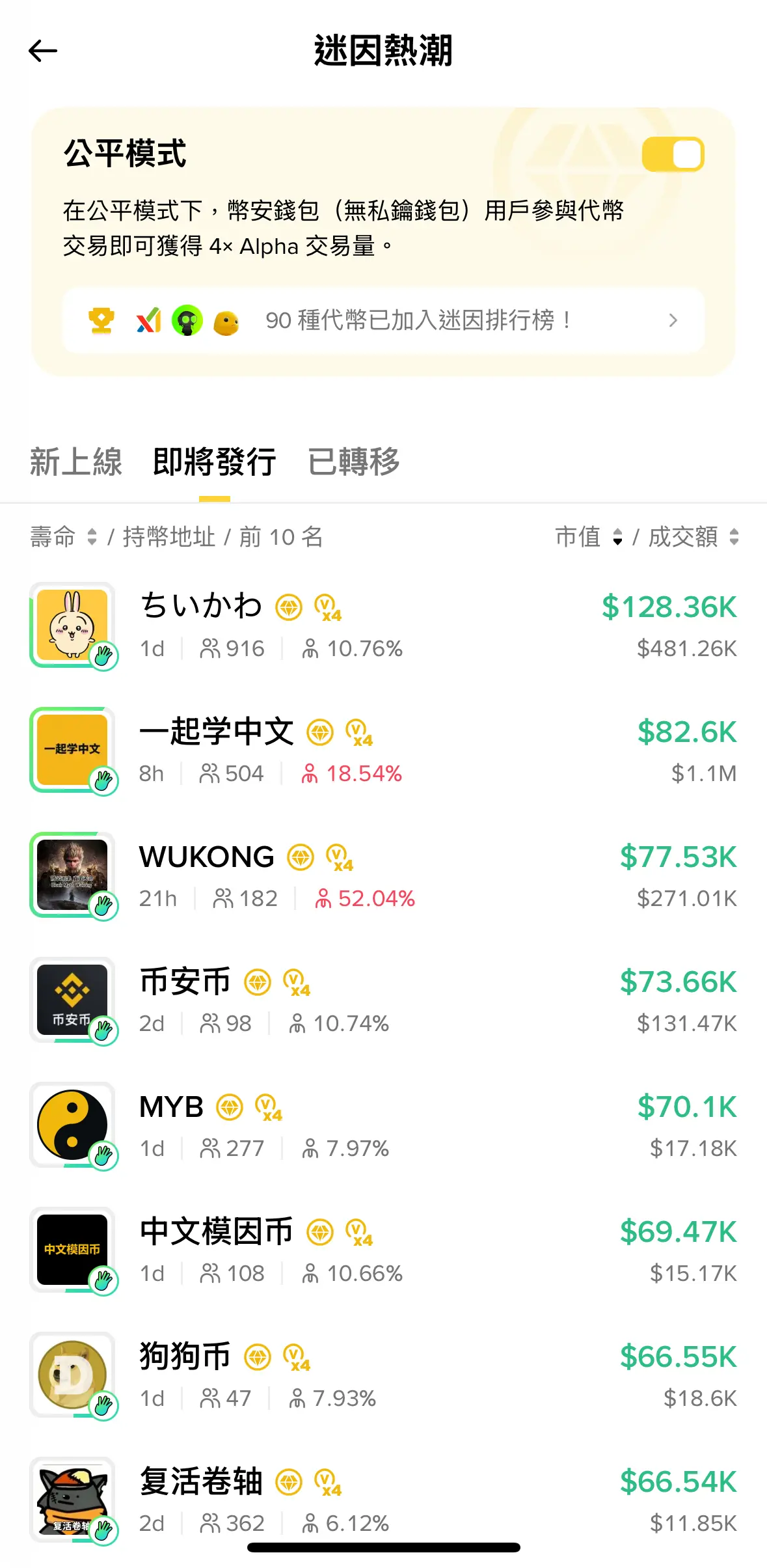Open the 一起学中文 token row

click(383, 750)
